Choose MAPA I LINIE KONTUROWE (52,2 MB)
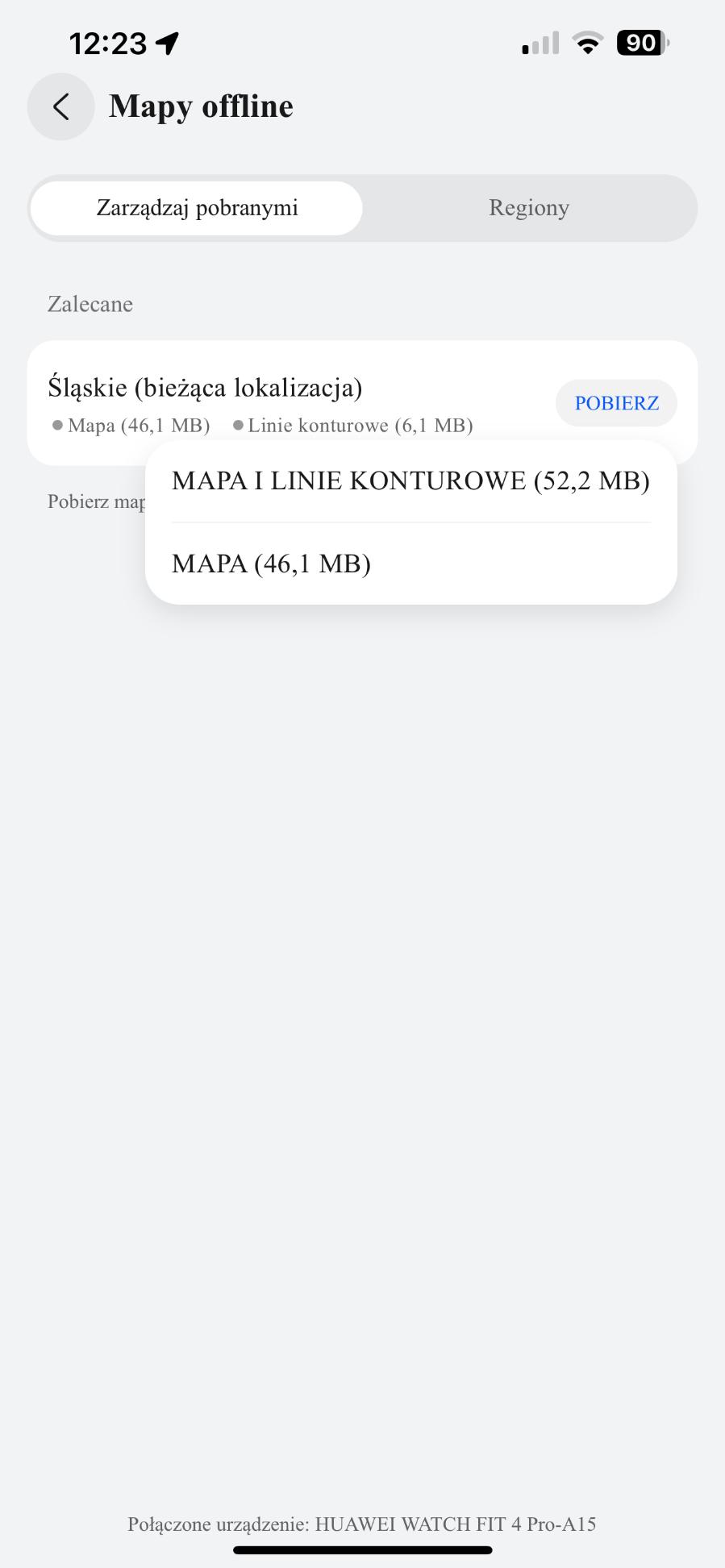The width and height of the screenshot is (725, 1568). 410,481
